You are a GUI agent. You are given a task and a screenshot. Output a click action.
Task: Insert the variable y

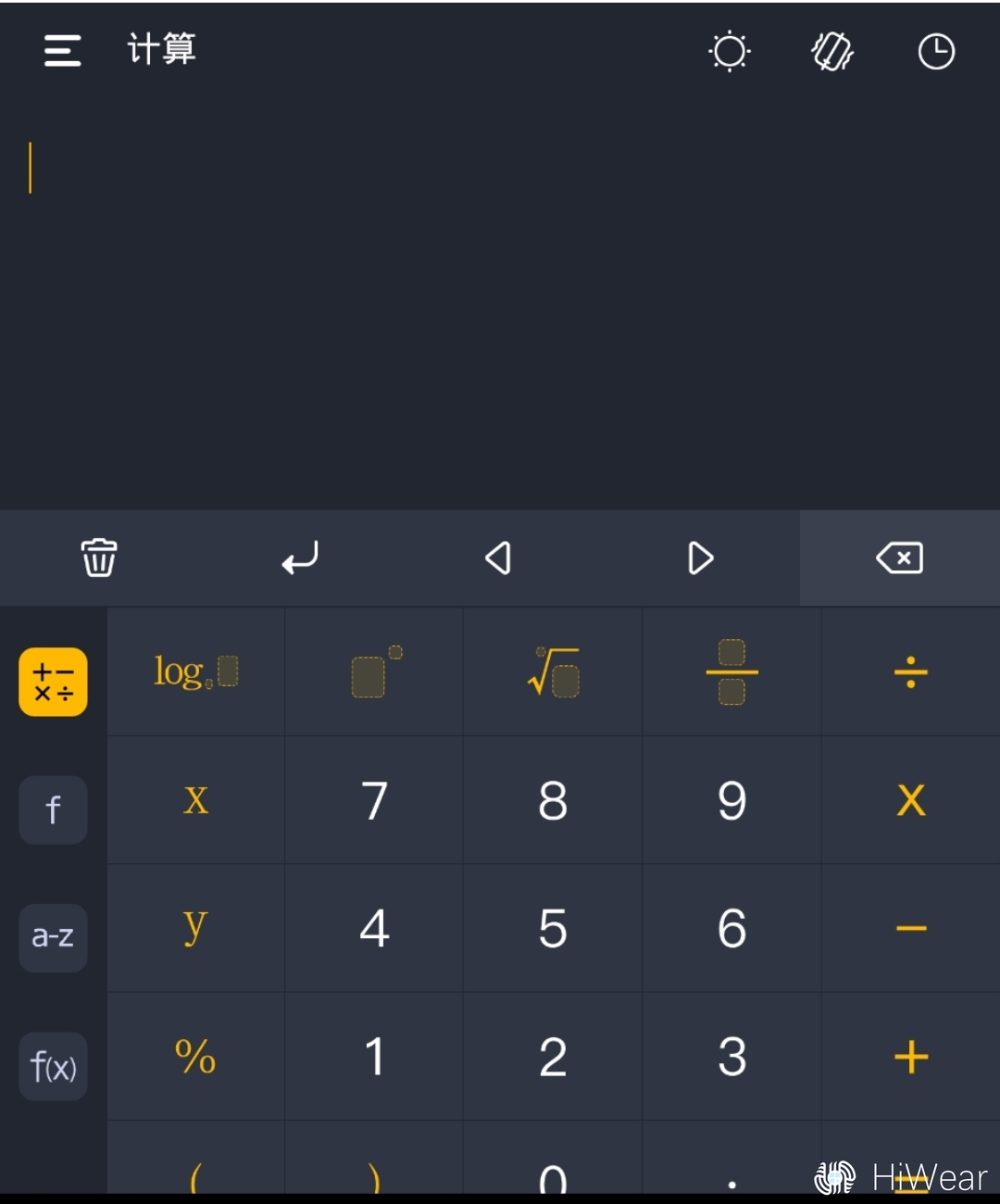click(195, 927)
